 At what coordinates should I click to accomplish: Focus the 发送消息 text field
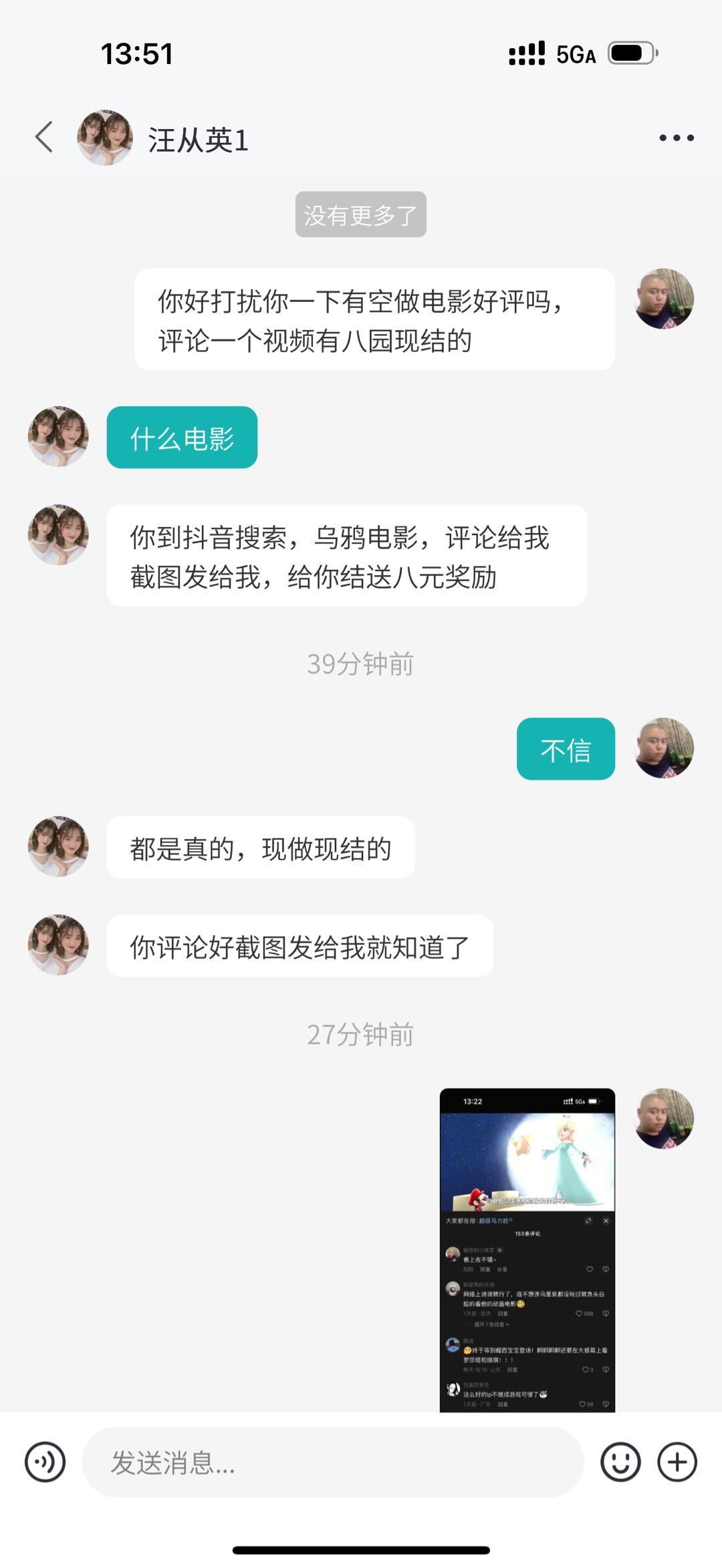tap(332, 1462)
